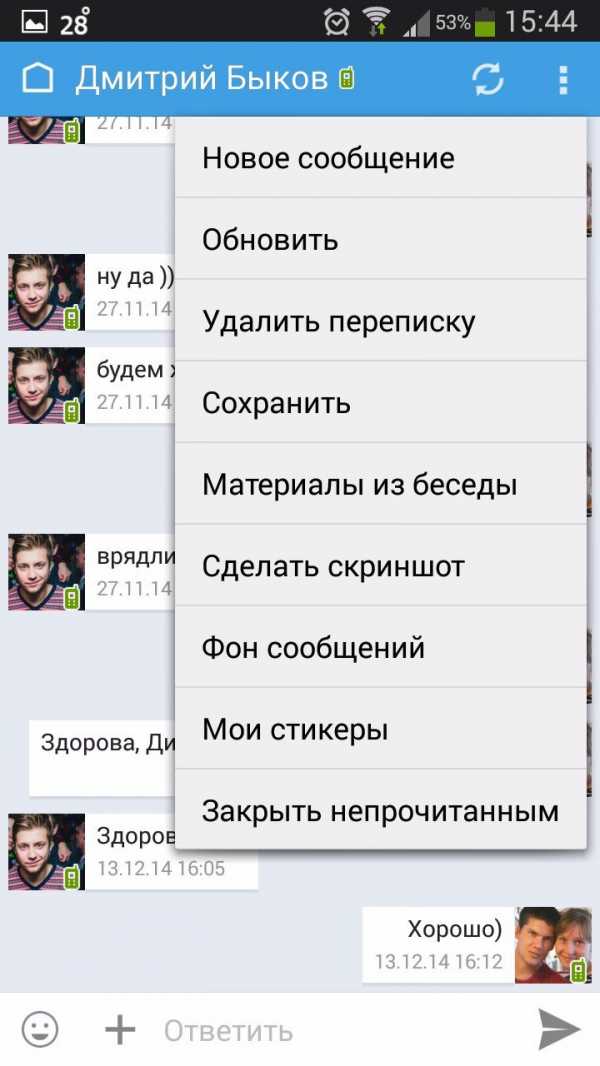The image size is (600, 1066).
Task: Select 'Удалить переписку' option
Action: [x=380, y=322]
